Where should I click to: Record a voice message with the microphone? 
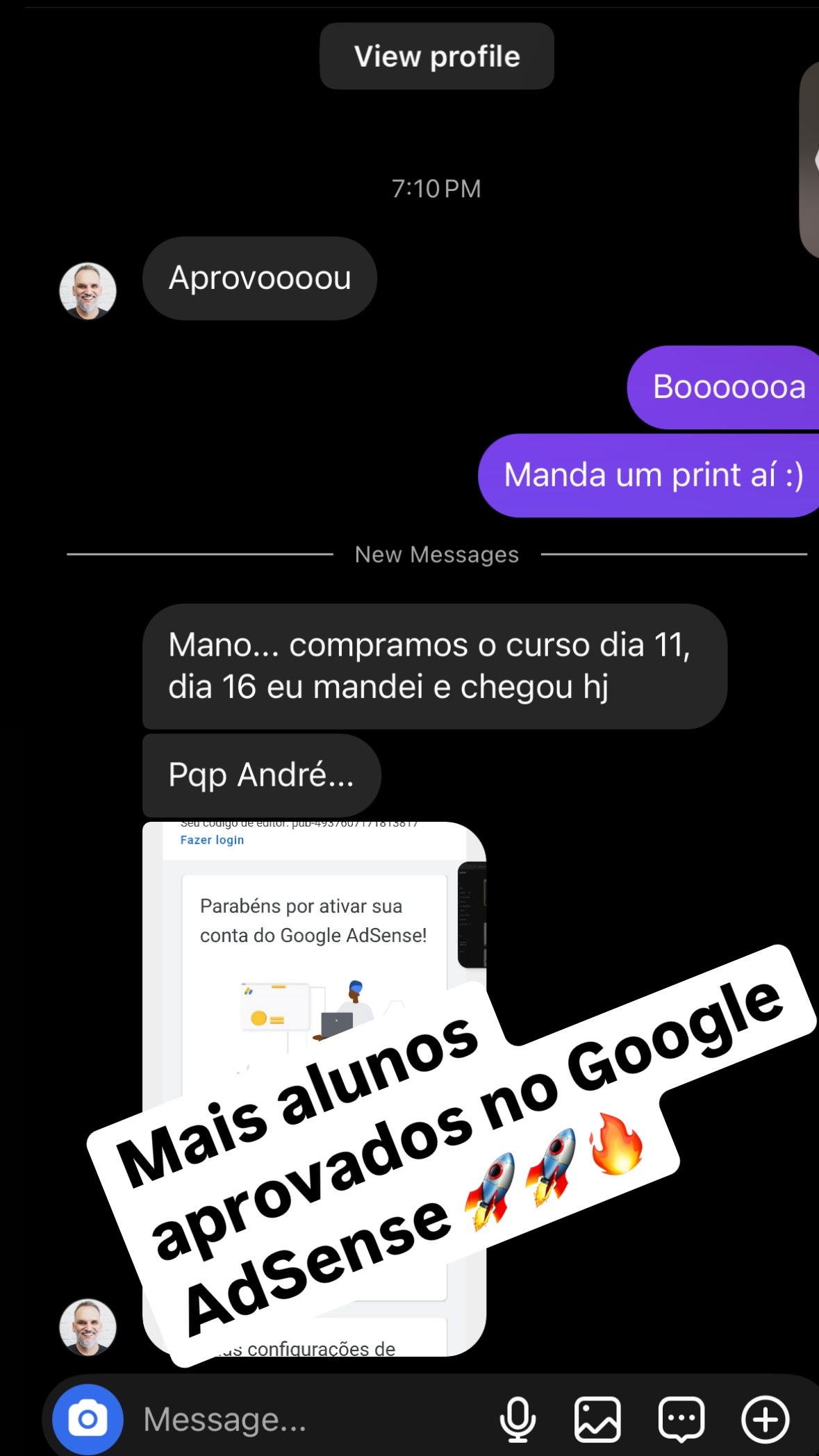pyautogui.click(x=518, y=1419)
